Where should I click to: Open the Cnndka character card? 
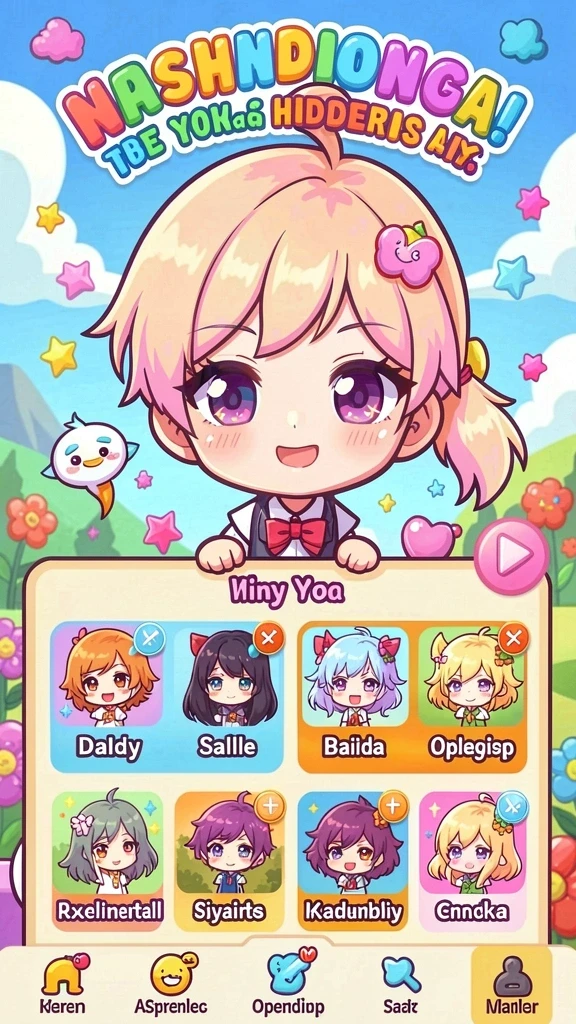pos(473,861)
